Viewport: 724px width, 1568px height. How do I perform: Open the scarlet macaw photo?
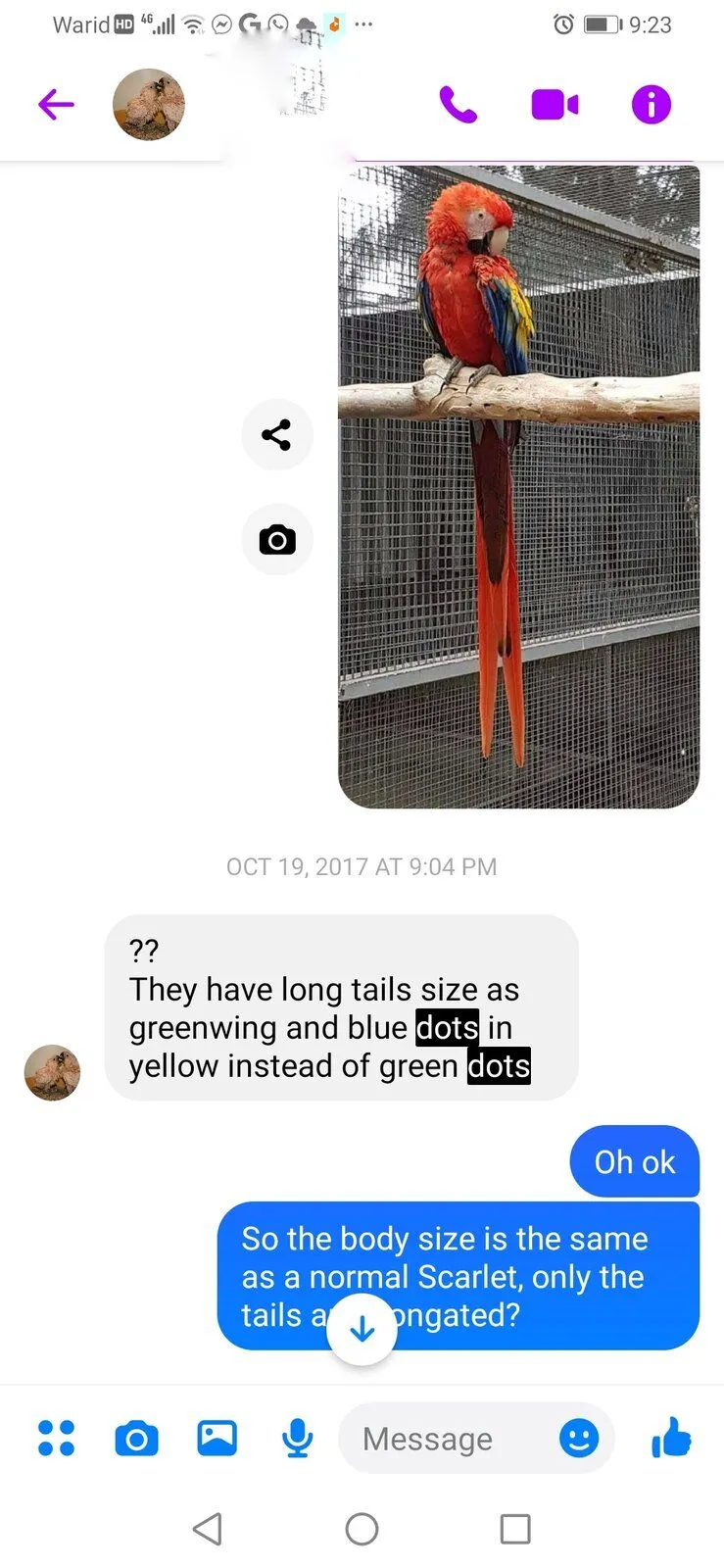(x=518, y=487)
